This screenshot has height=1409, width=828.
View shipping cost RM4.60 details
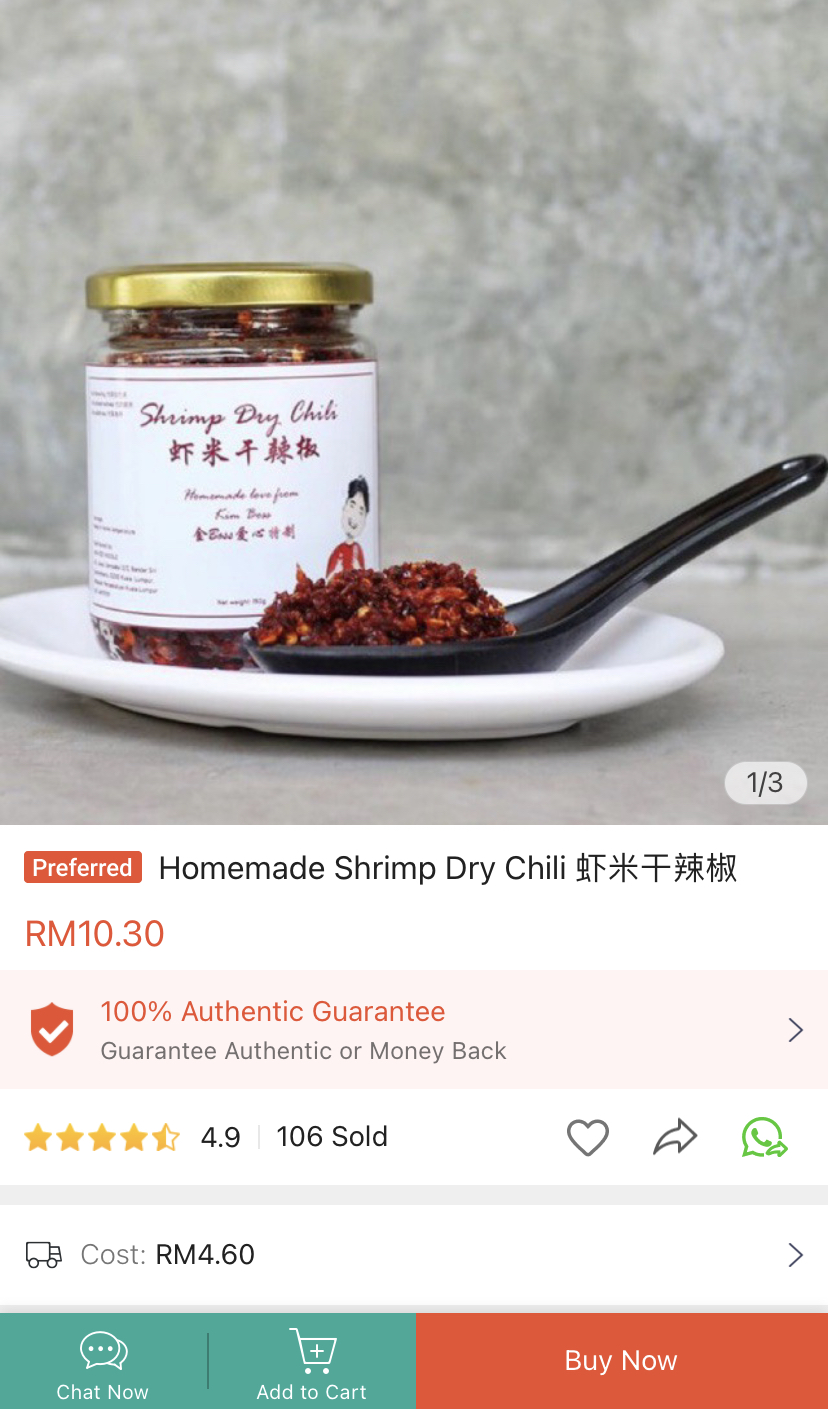[414, 1254]
